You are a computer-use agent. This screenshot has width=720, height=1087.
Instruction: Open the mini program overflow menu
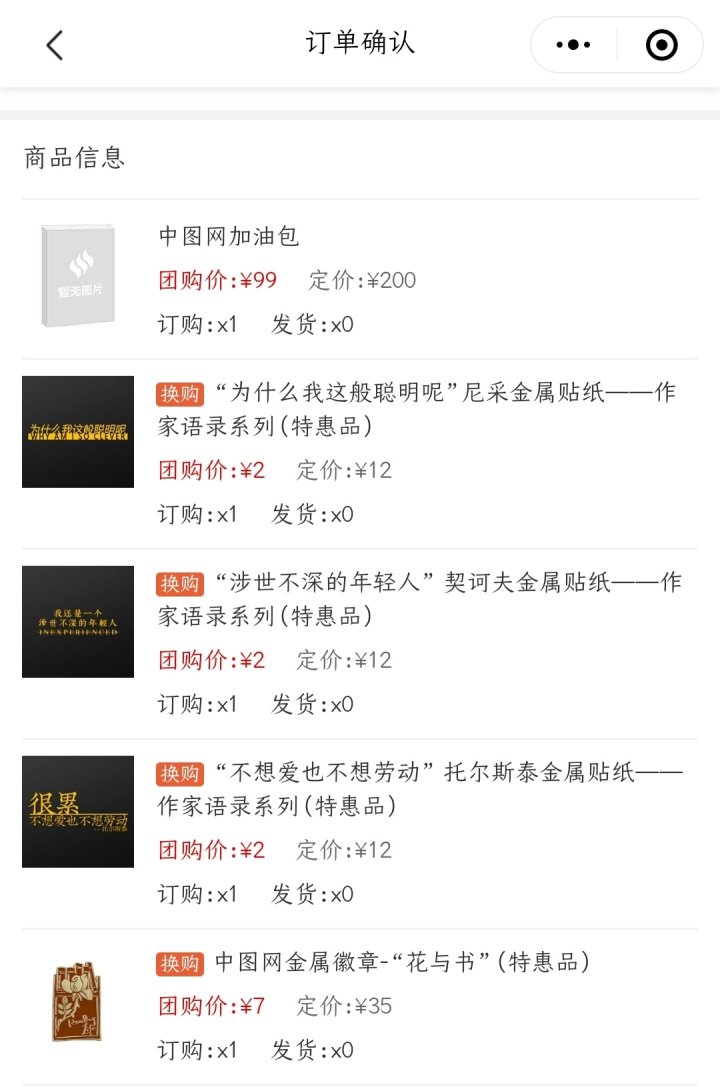[x=573, y=45]
